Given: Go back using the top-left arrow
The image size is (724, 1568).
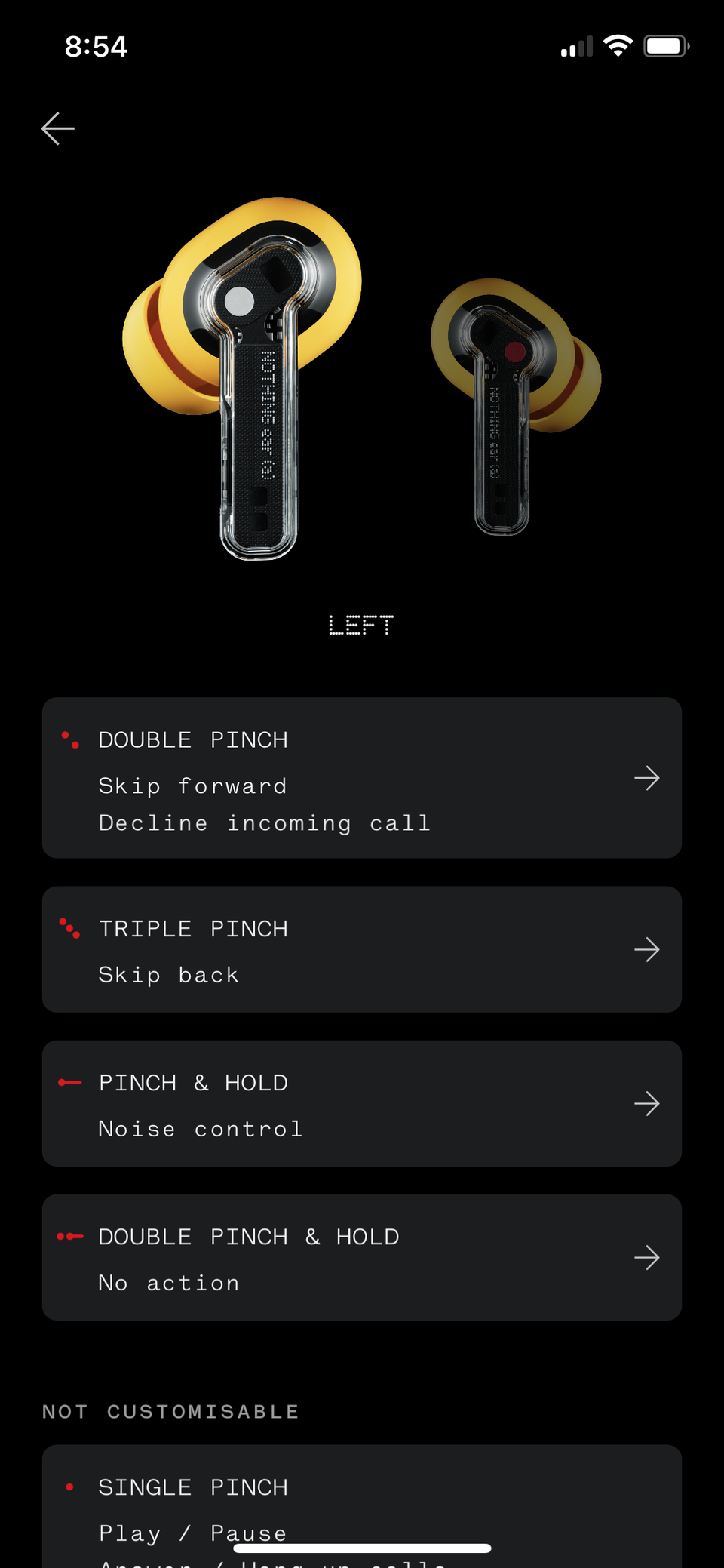Looking at the screenshot, I should click(57, 128).
